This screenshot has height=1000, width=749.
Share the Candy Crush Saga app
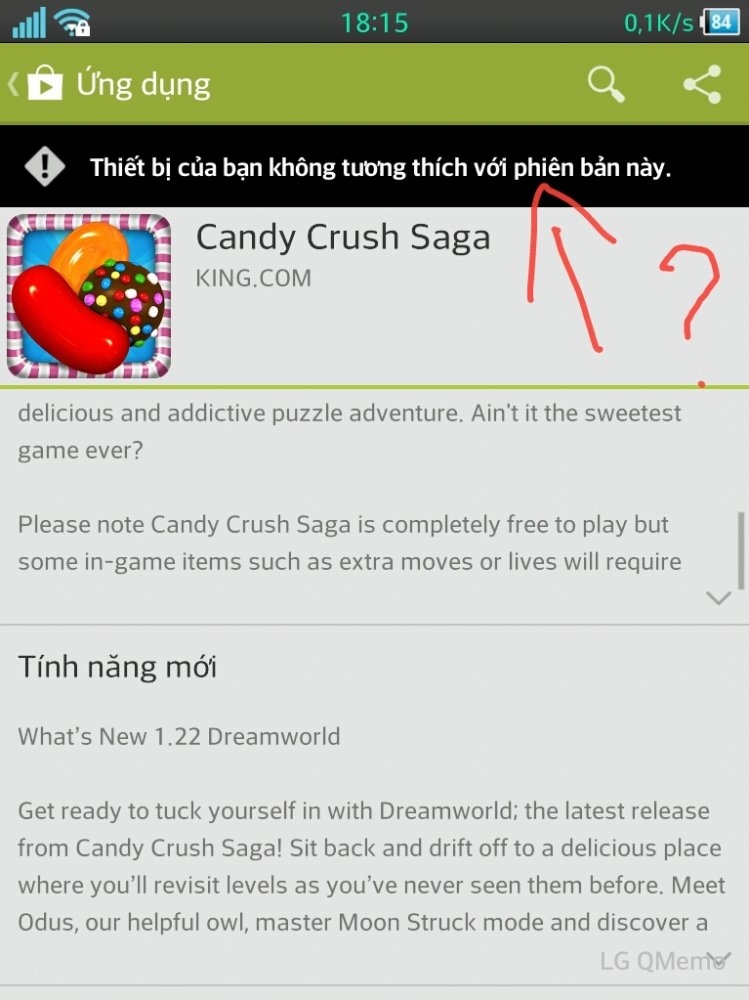(x=702, y=84)
